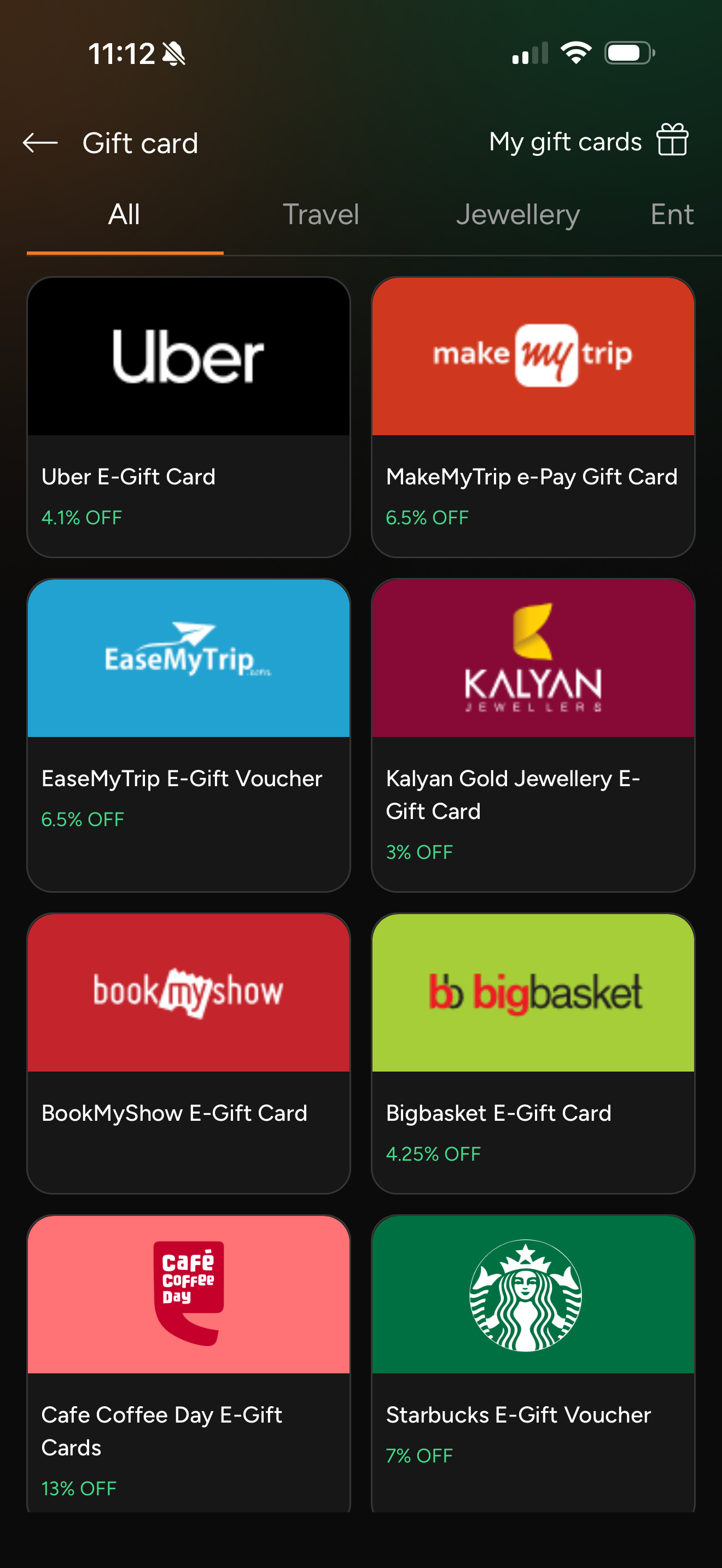Click the MakeMyTrip logo

pyautogui.click(x=532, y=355)
